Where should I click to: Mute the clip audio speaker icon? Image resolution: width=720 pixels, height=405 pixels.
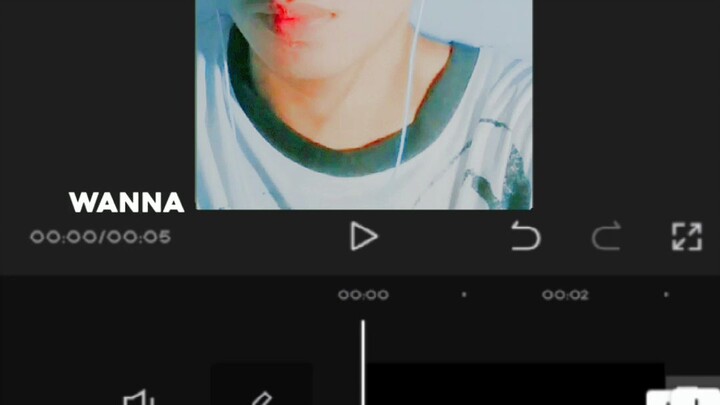[x=137, y=398]
